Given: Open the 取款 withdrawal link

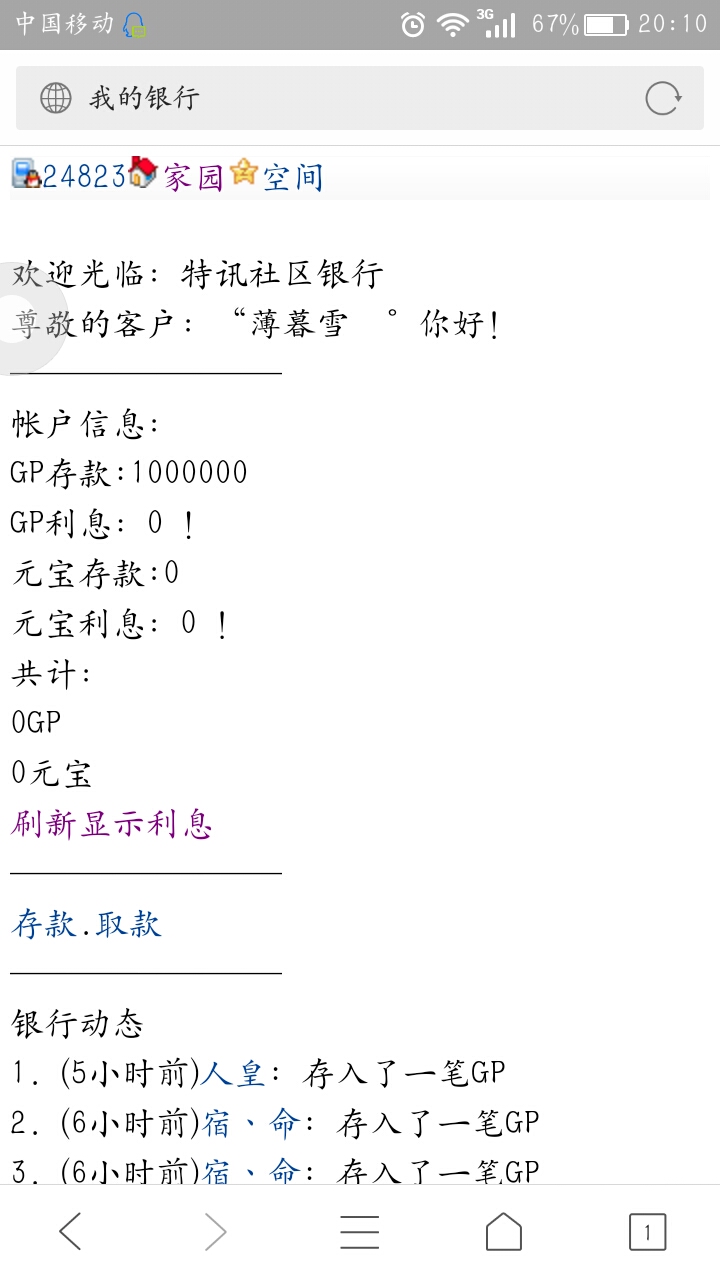Looking at the screenshot, I should click(129, 923).
